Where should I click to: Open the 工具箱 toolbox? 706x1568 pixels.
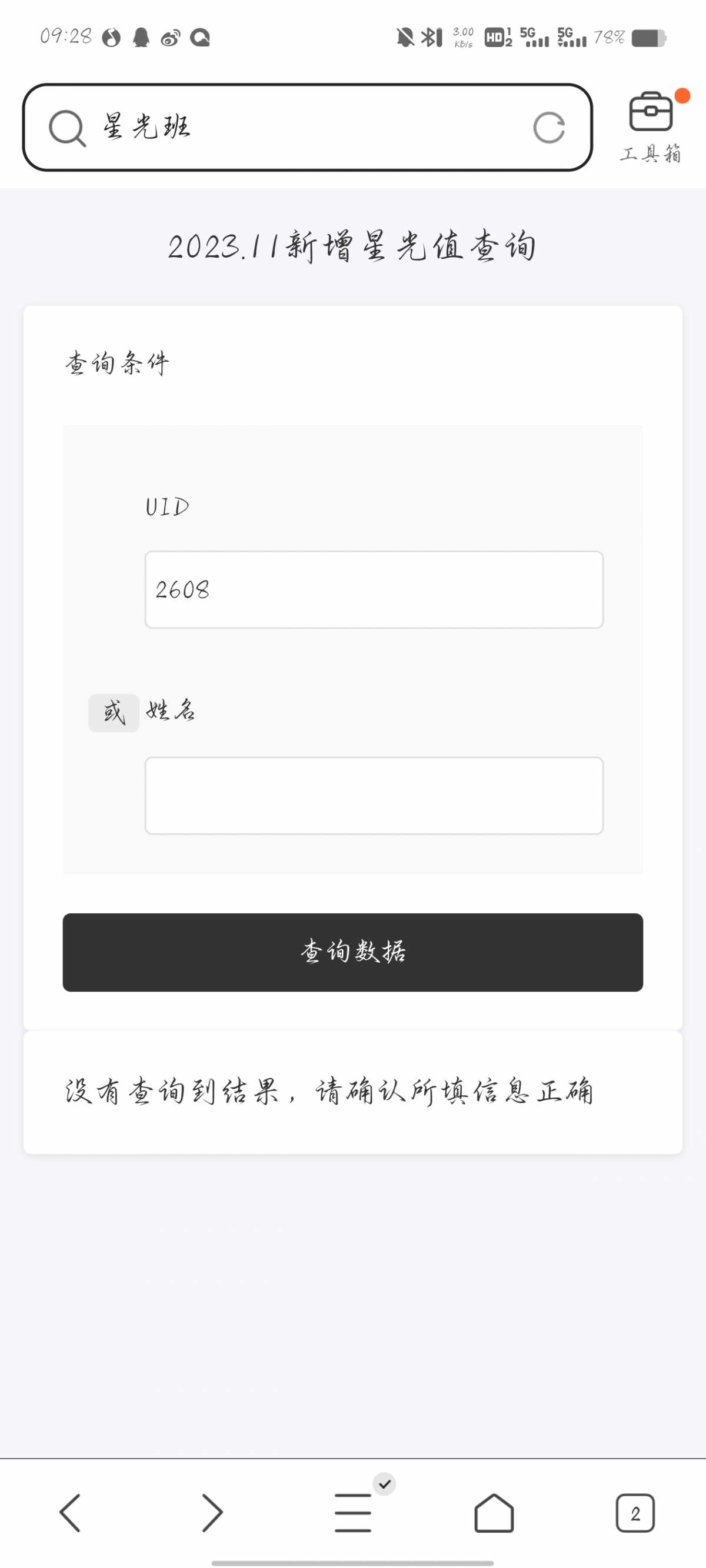651,126
